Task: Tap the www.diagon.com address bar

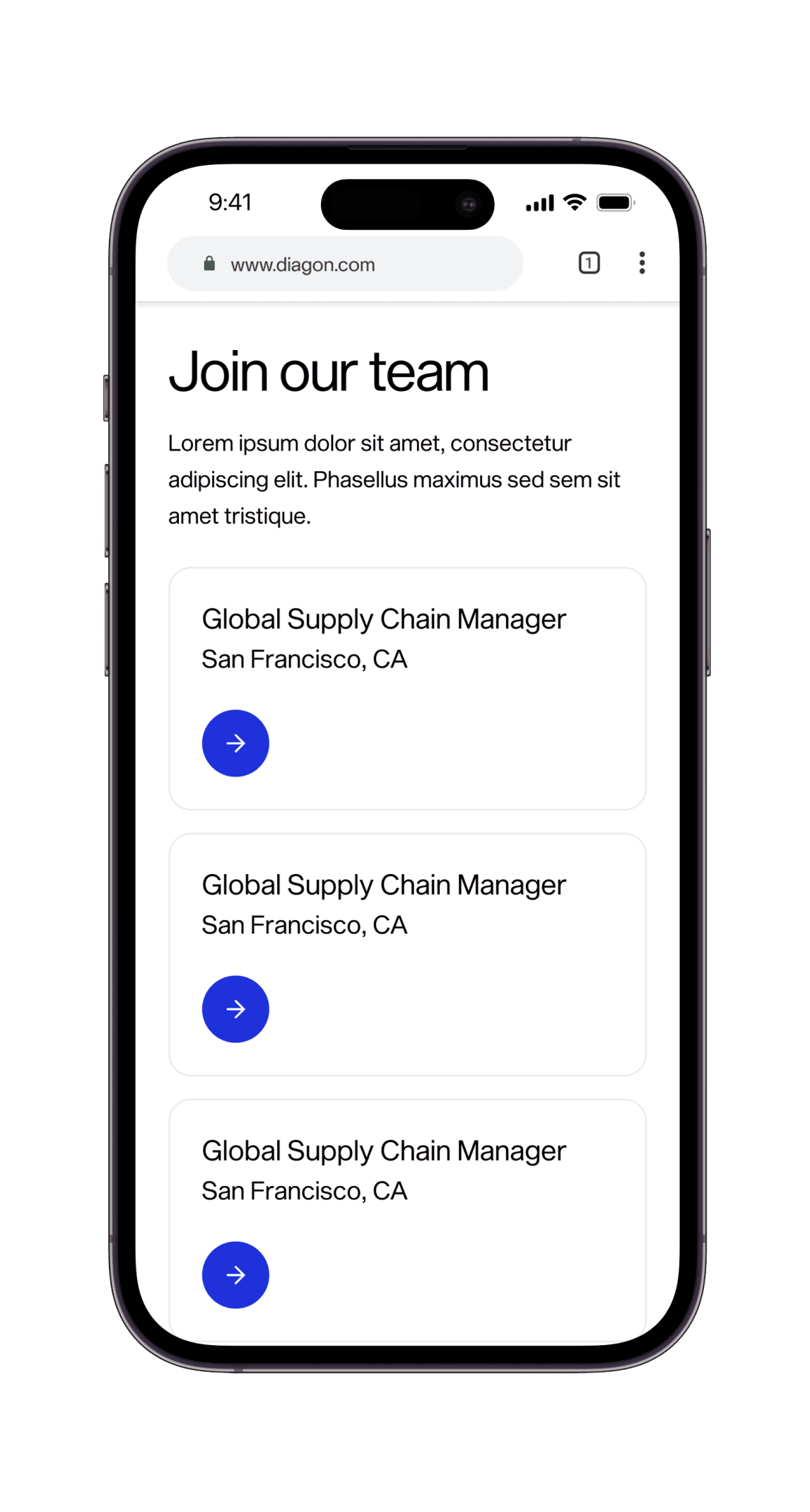Action: tap(345, 264)
